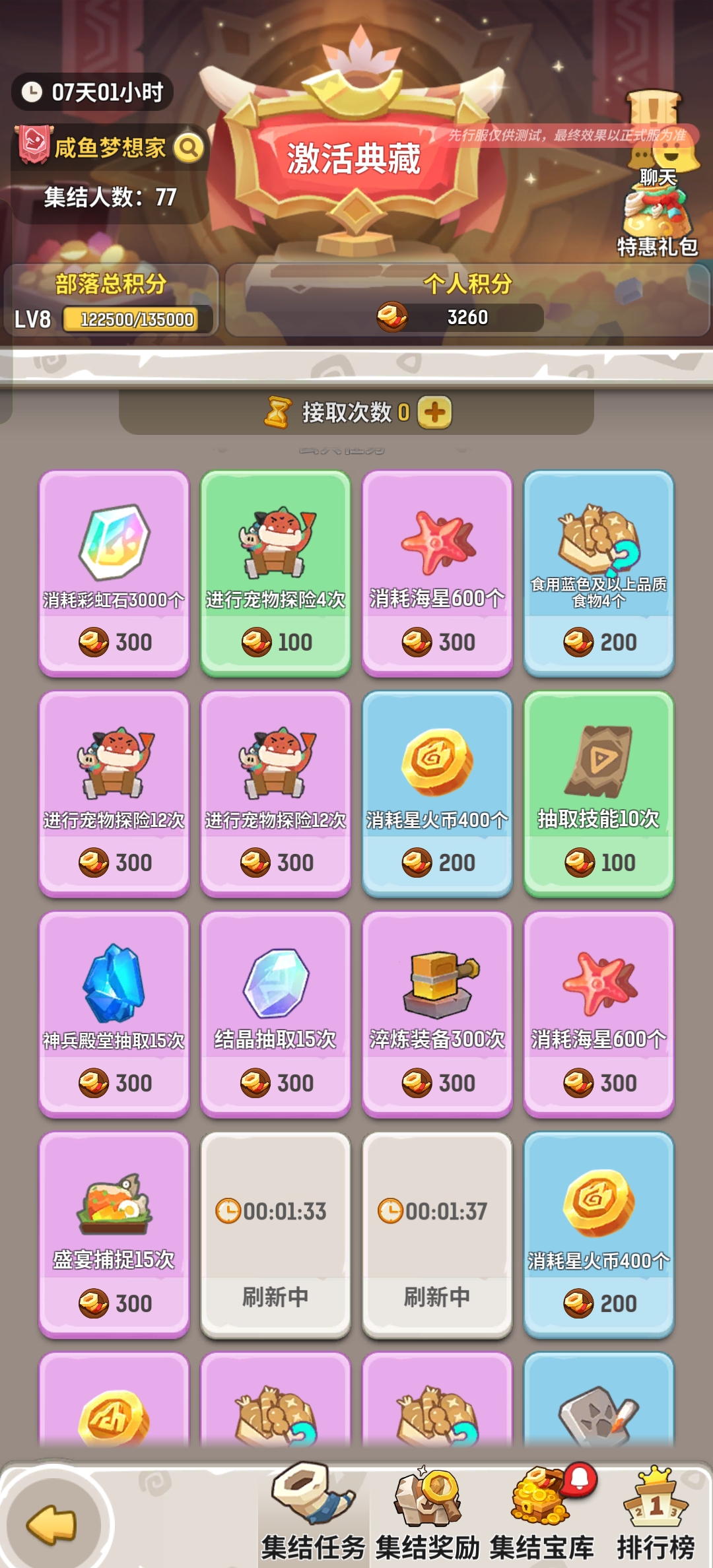713x1568 pixels.
Task: Select the 消耗彩虹石3000个 task card
Action: (114, 572)
